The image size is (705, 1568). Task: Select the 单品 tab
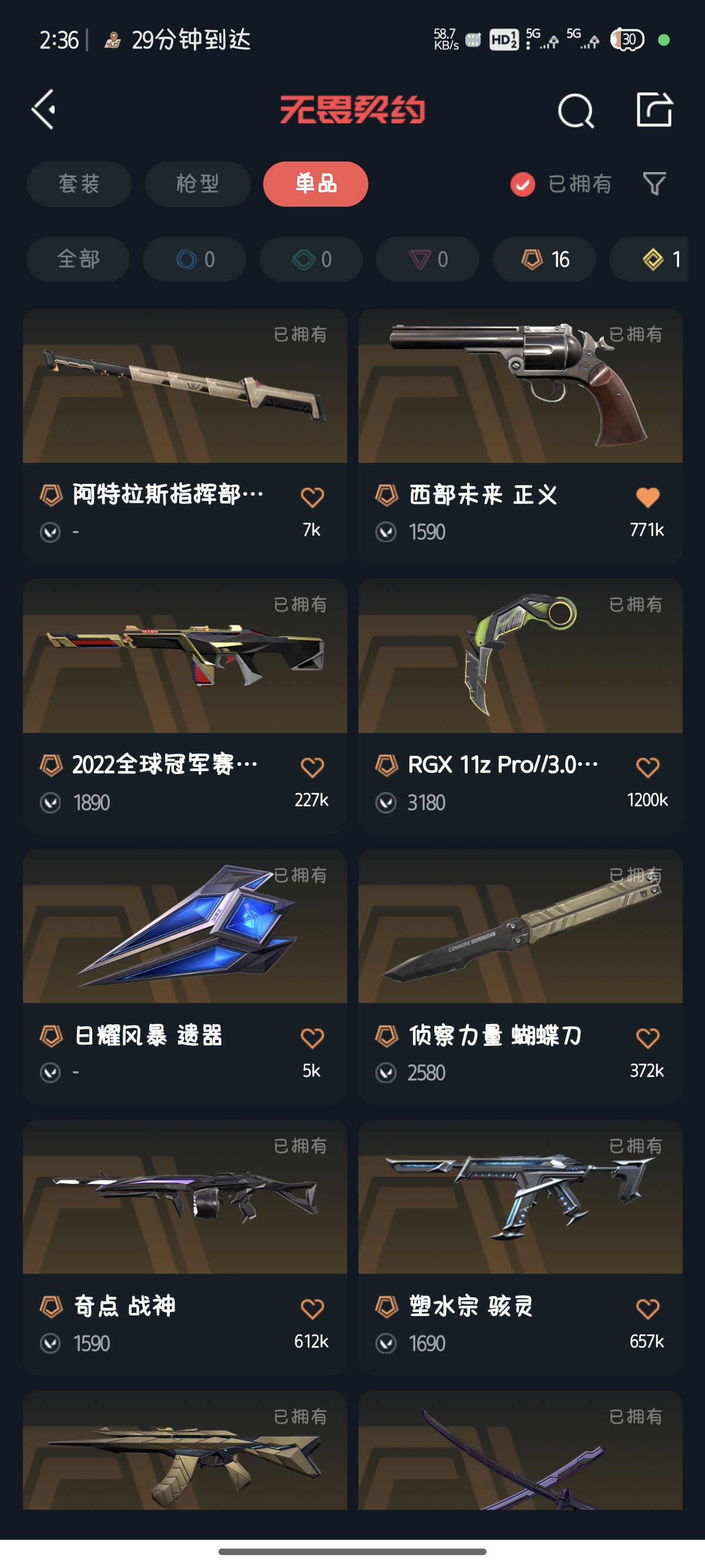point(315,184)
